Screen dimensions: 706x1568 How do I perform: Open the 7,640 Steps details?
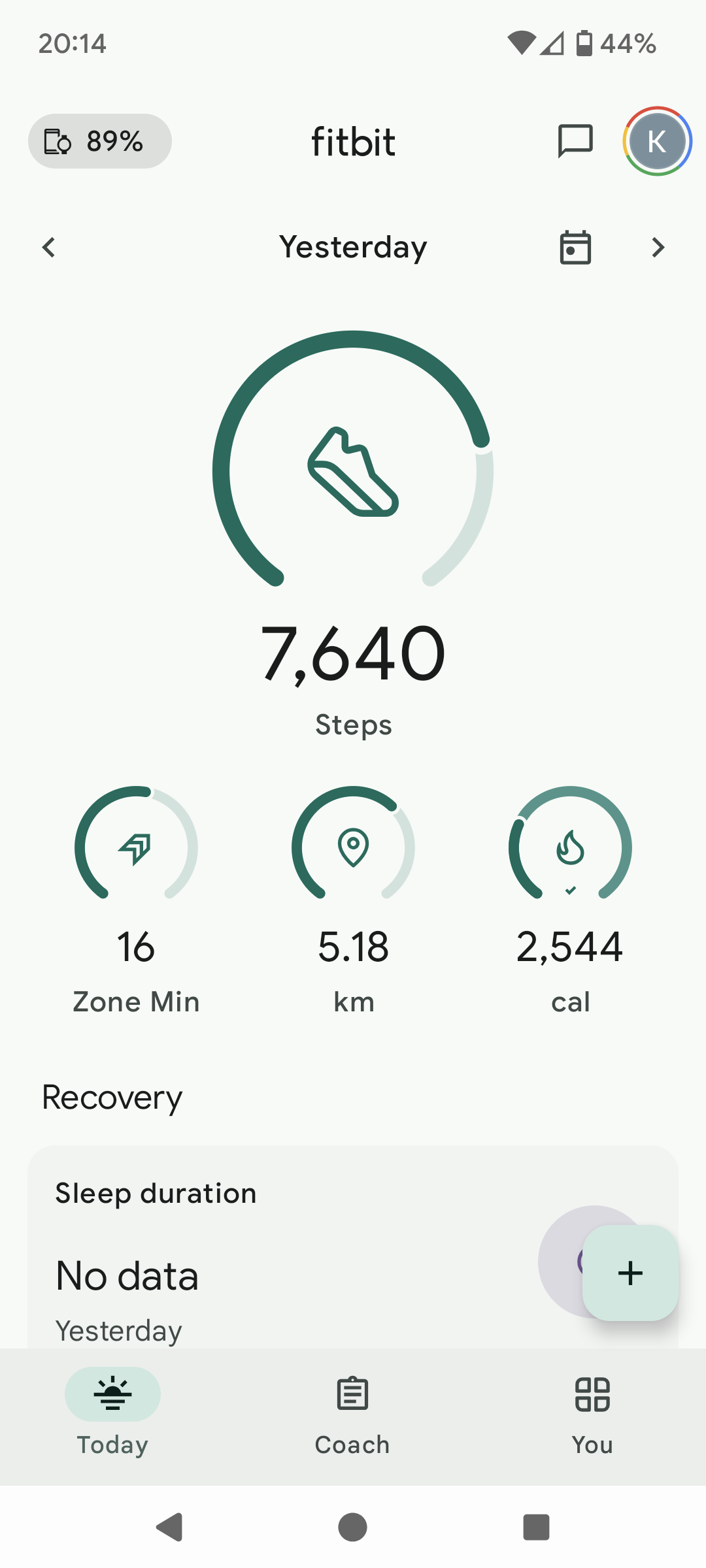click(x=353, y=536)
